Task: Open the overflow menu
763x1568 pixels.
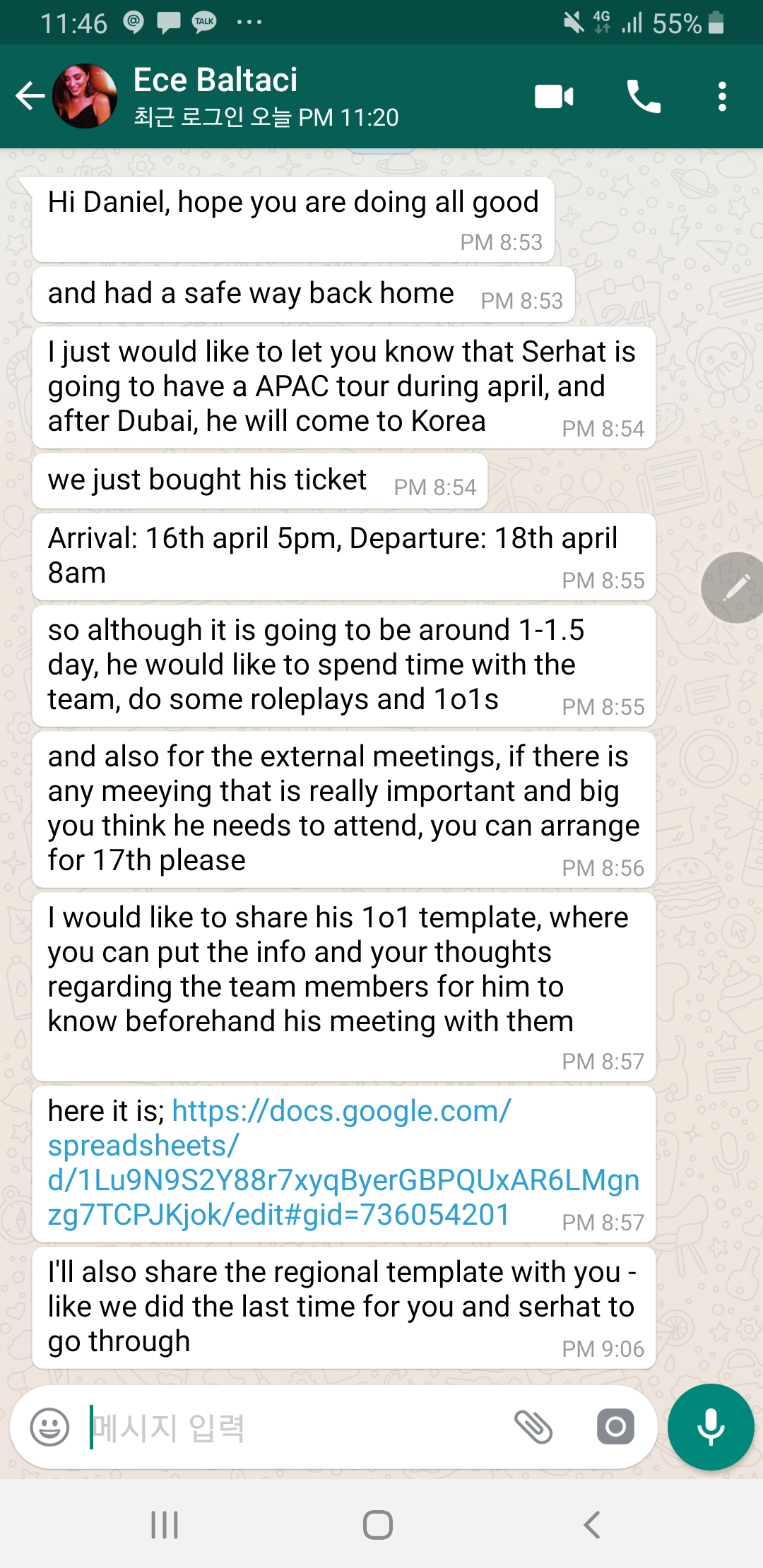Action: [721, 97]
